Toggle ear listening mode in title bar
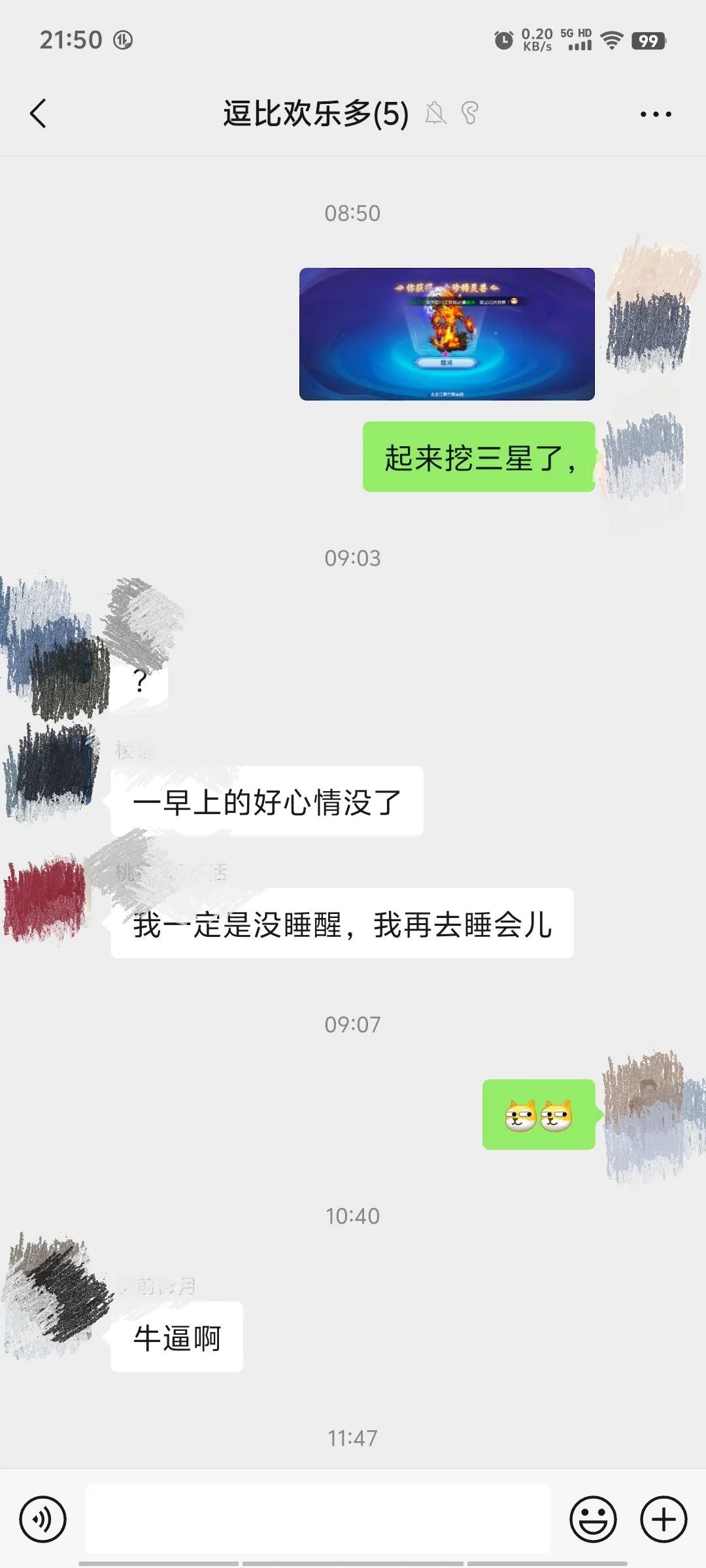706x1568 pixels. click(469, 113)
